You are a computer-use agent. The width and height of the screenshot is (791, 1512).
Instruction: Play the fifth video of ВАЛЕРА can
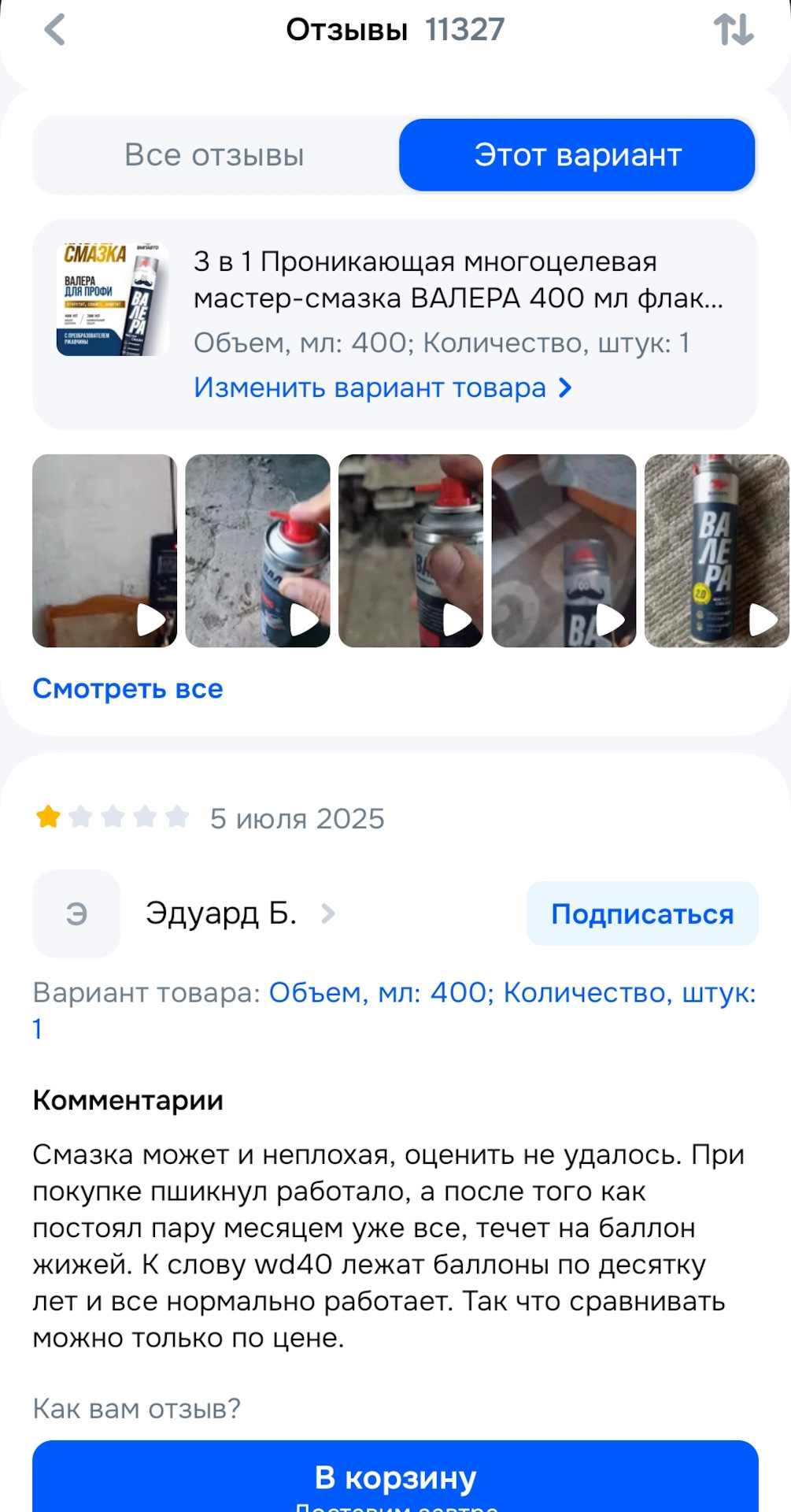[715, 550]
